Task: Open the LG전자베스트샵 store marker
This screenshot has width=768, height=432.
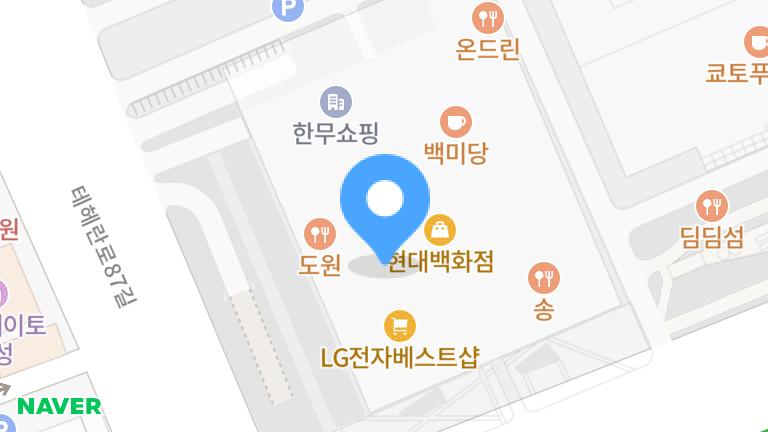Action: (x=400, y=325)
